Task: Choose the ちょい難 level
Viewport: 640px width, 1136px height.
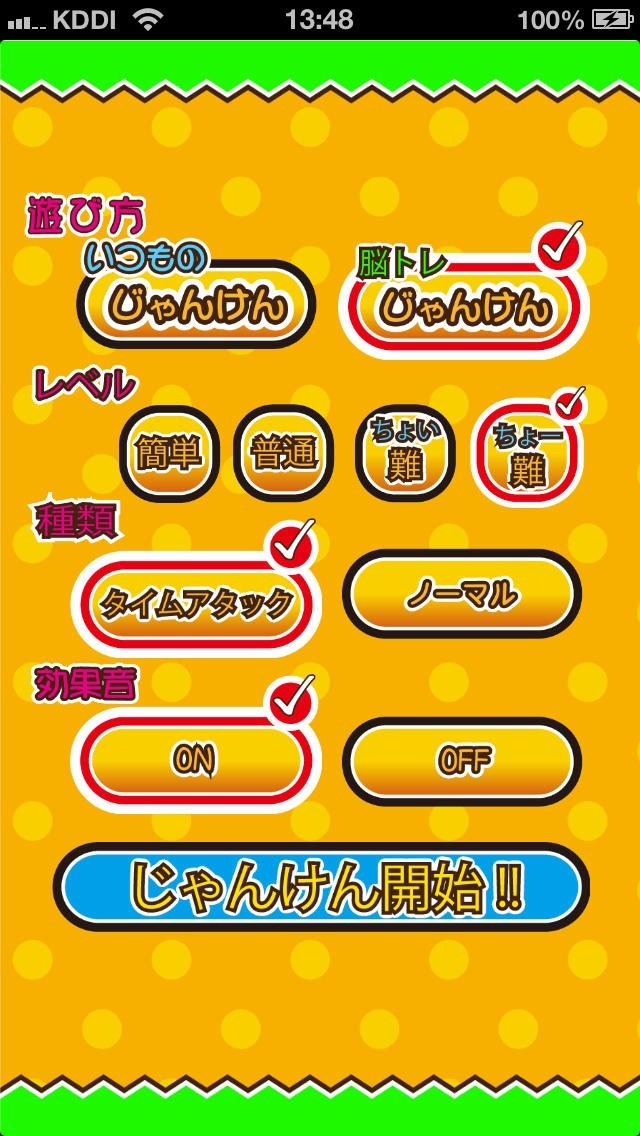Action: [x=405, y=454]
